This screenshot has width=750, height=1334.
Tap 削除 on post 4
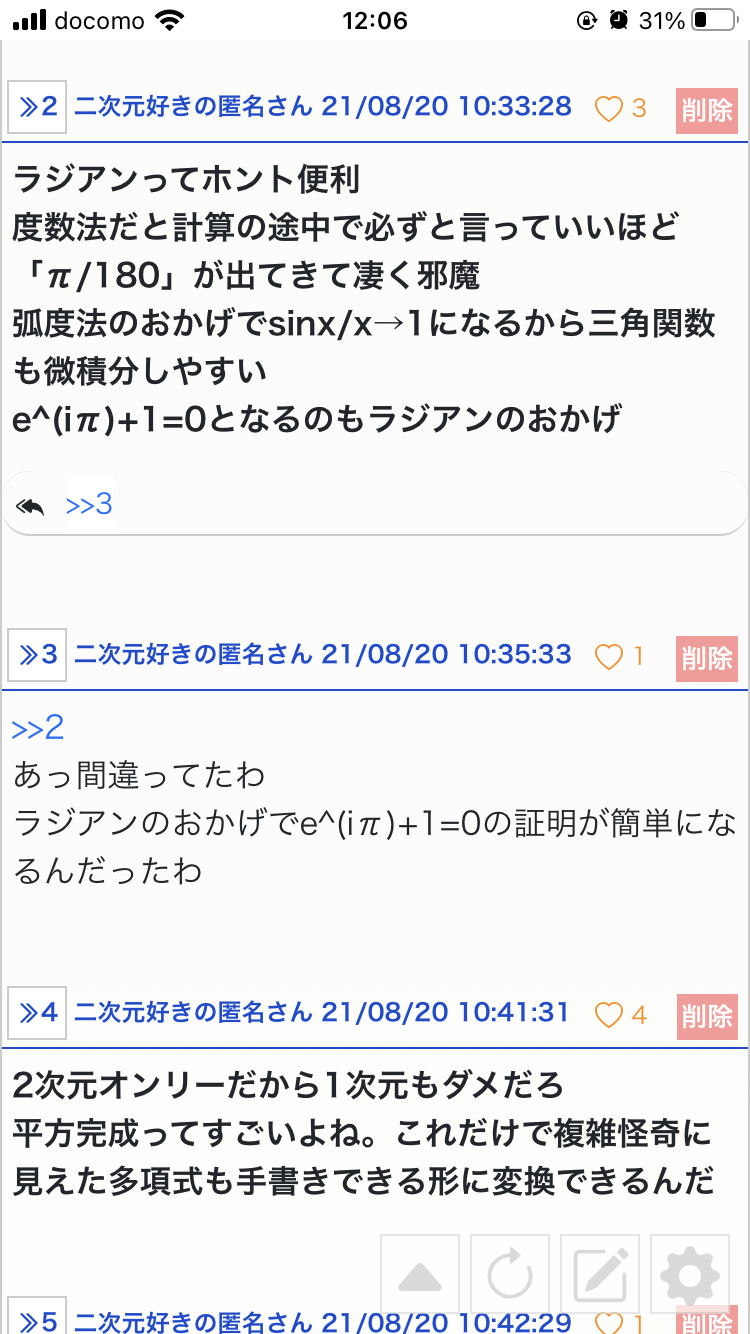pos(707,1017)
